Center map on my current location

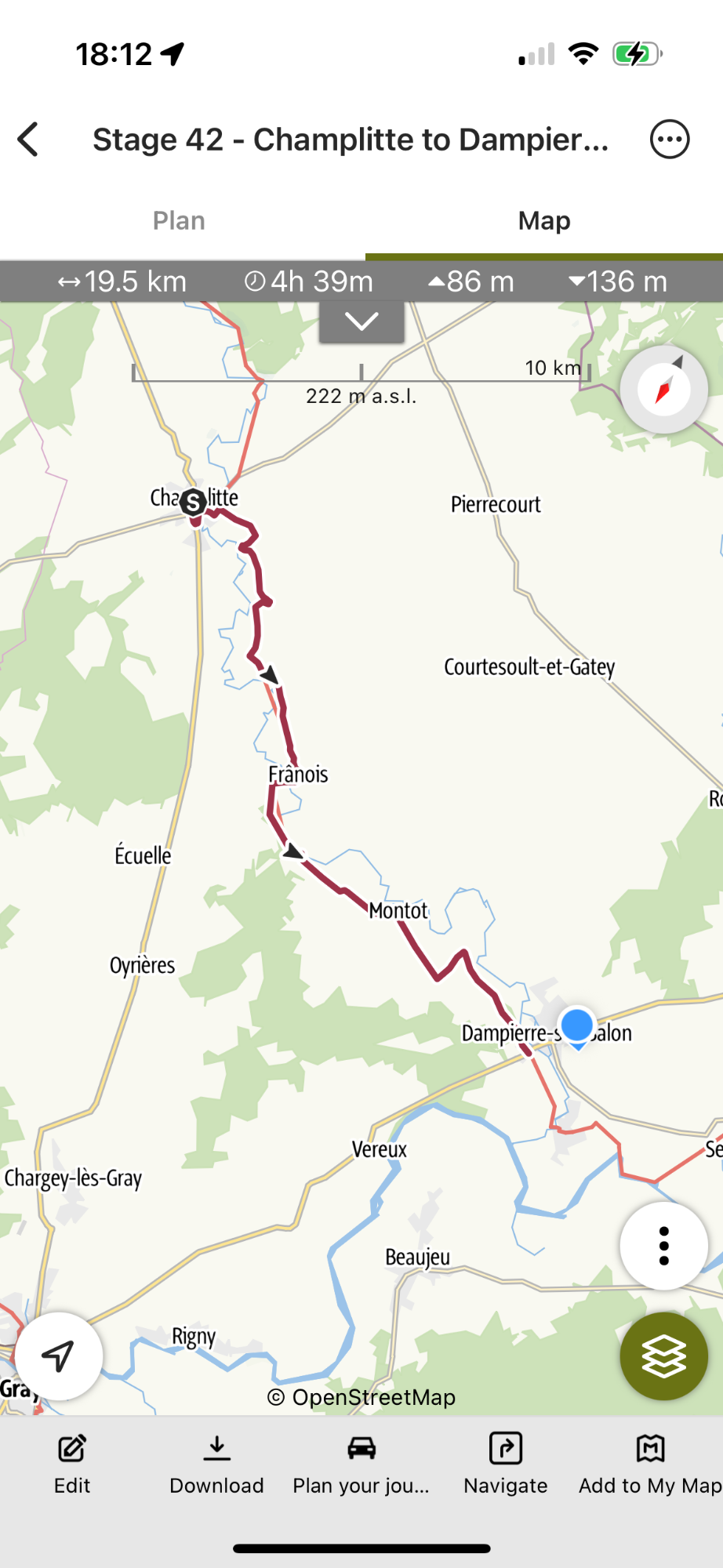coord(58,1356)
